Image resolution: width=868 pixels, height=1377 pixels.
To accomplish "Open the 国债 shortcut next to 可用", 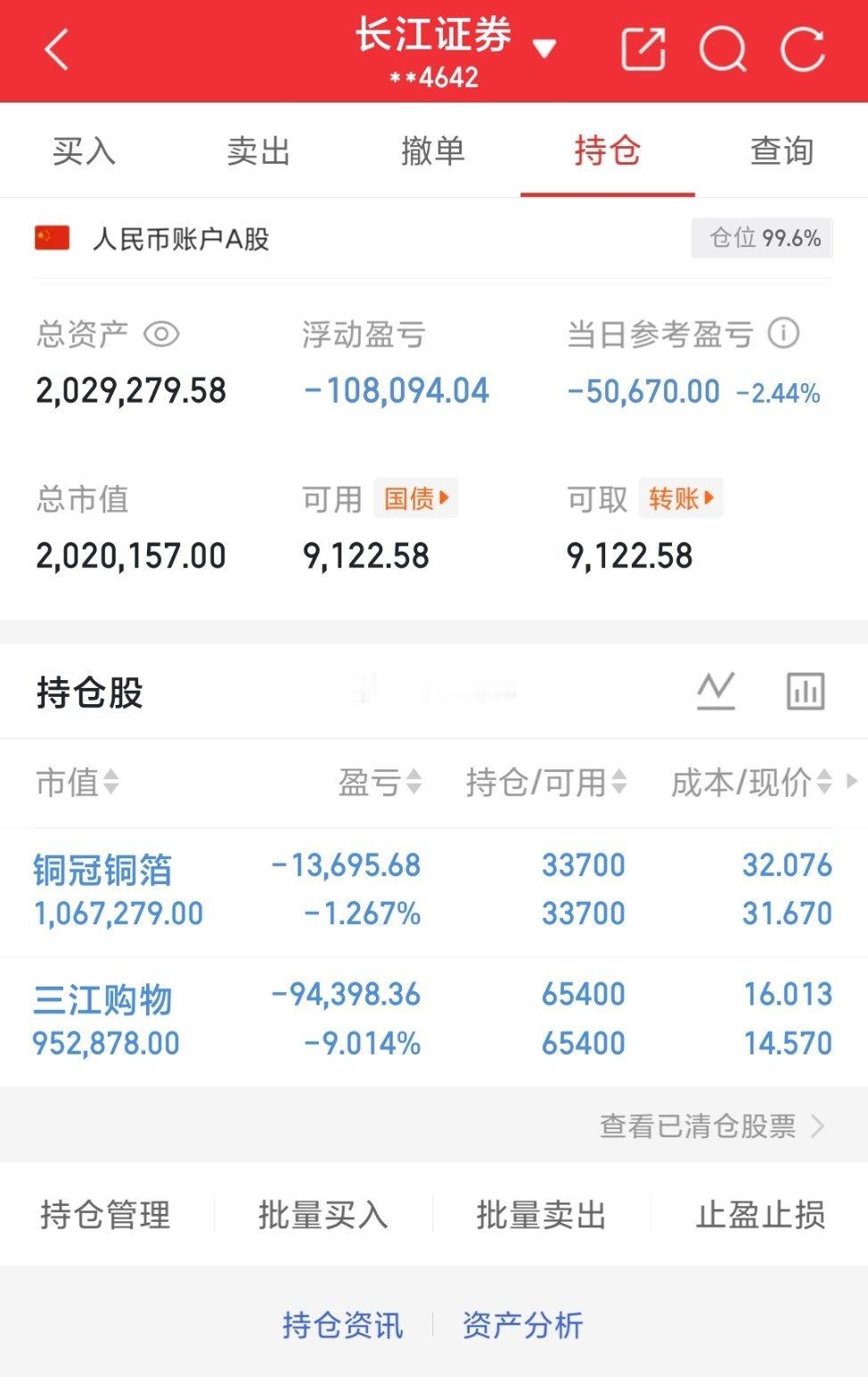I will tap(415, 498).
